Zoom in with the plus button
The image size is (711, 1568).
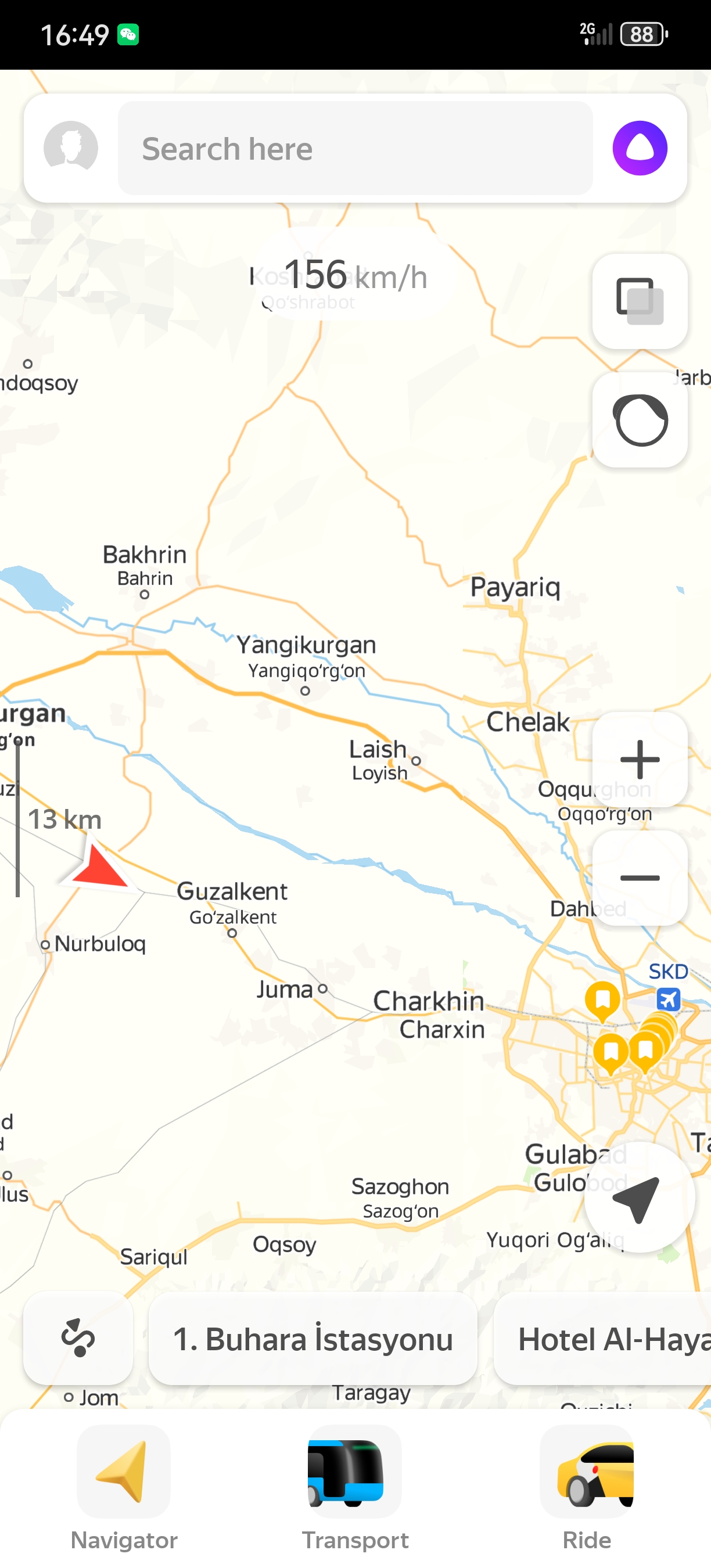(x=639, y=759)
